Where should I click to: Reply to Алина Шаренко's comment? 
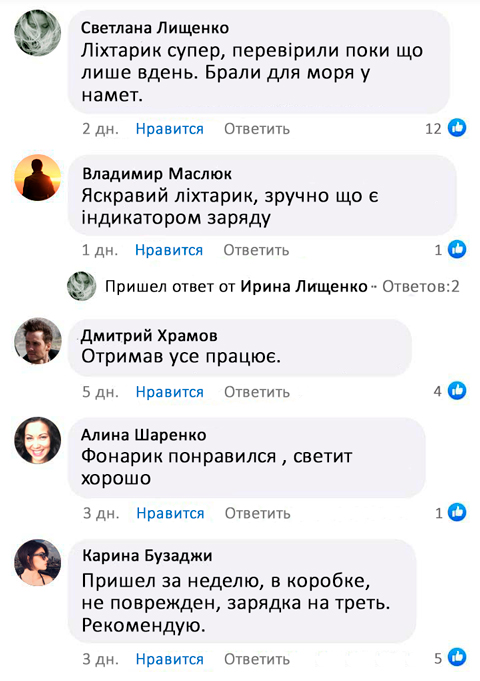(x=258, y=513)
